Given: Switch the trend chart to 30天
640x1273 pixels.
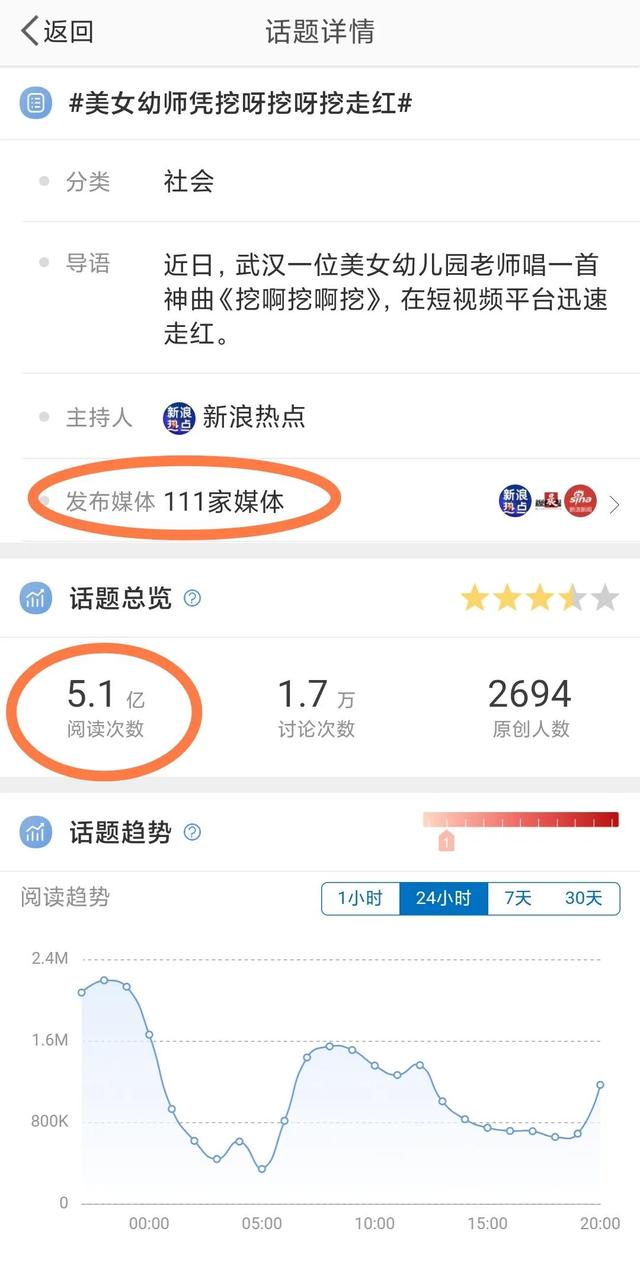Looking at the screenshot, I should pyautogui.click(x=584, y=898).
